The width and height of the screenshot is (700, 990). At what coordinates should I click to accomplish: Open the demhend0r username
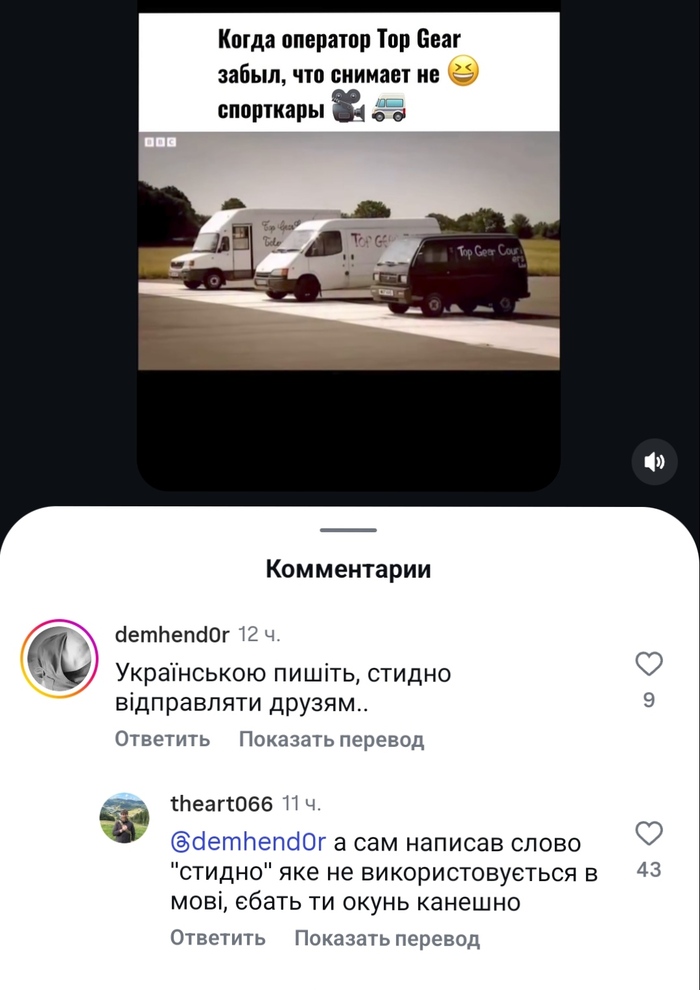pyautogui.click(x=172, y=634)
